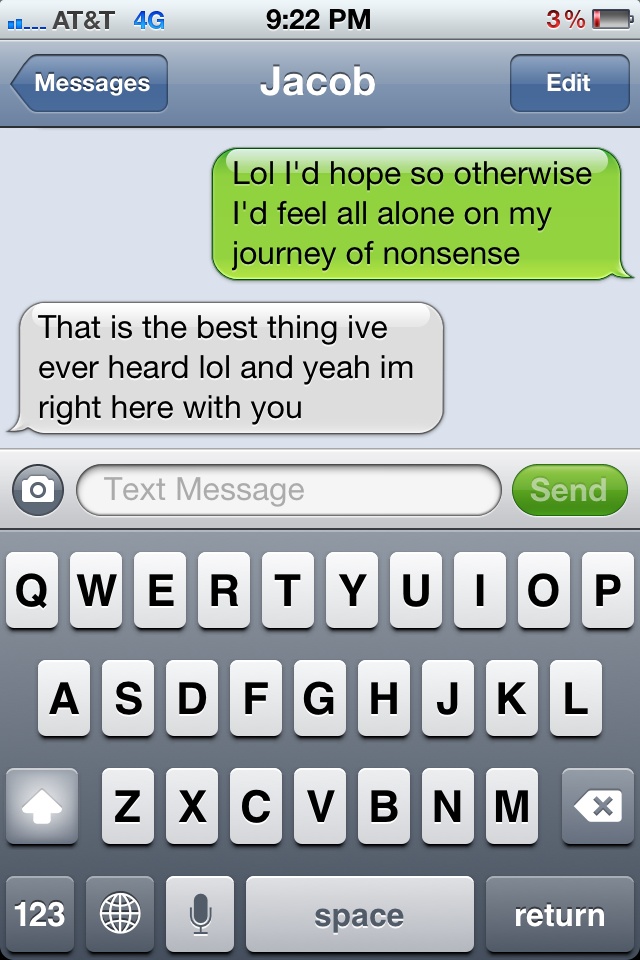The height and width of the screenshot is (960, 640).
Task: Switch keyboard language with the globe key
Action: [x=120, y=914]
